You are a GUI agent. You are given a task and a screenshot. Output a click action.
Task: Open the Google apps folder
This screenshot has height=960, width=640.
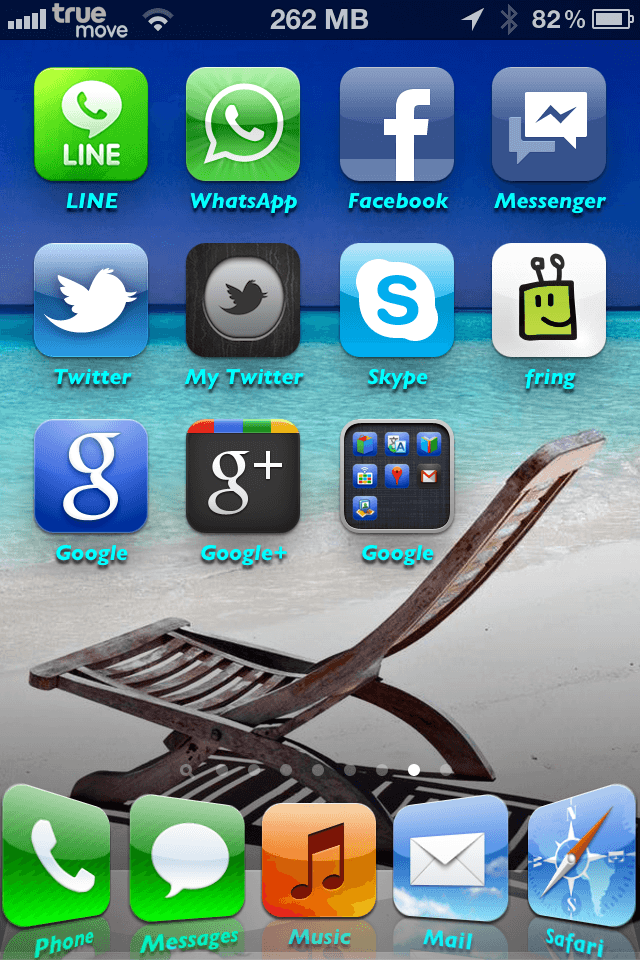(x=397, y=476)
